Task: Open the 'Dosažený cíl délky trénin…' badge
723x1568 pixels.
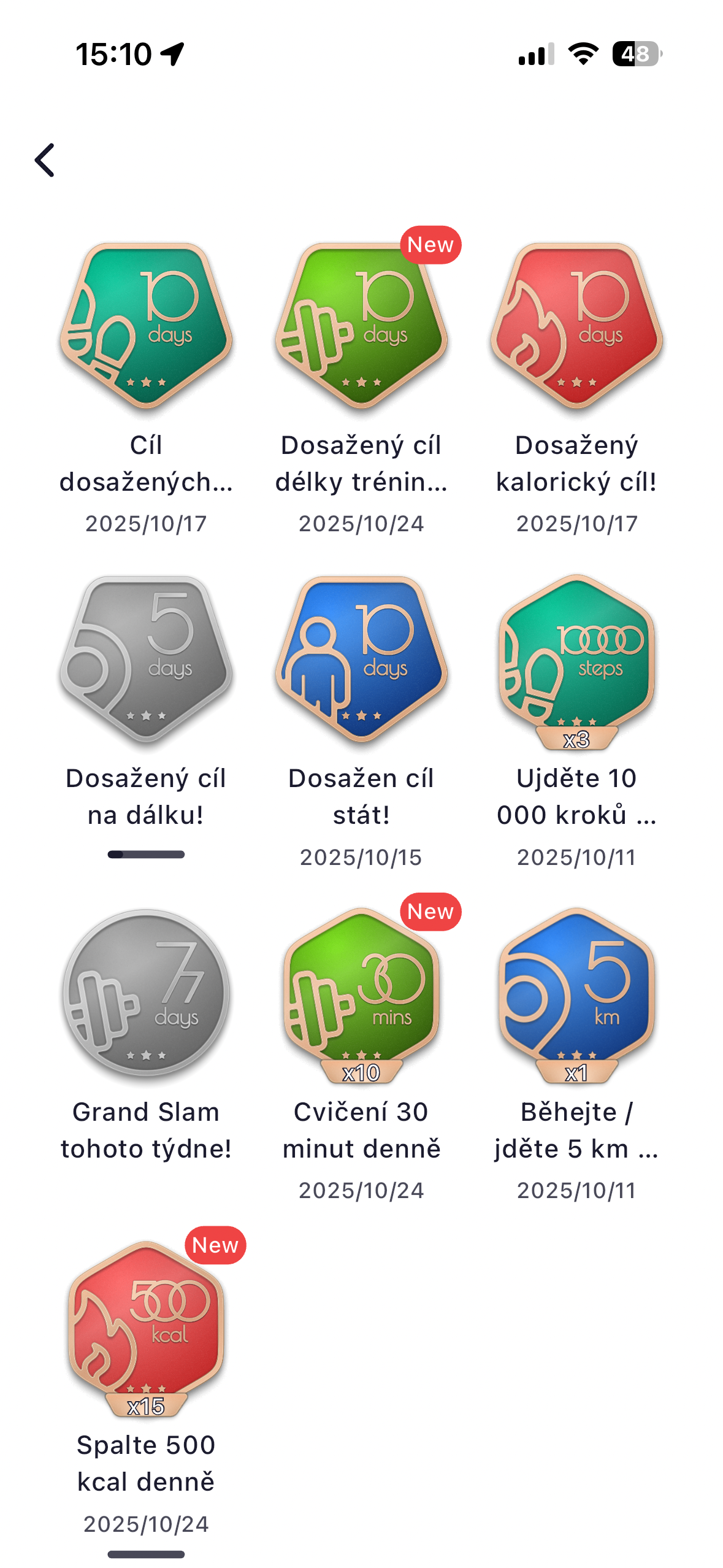Action: pyautogui.click(x=361, y=326)
